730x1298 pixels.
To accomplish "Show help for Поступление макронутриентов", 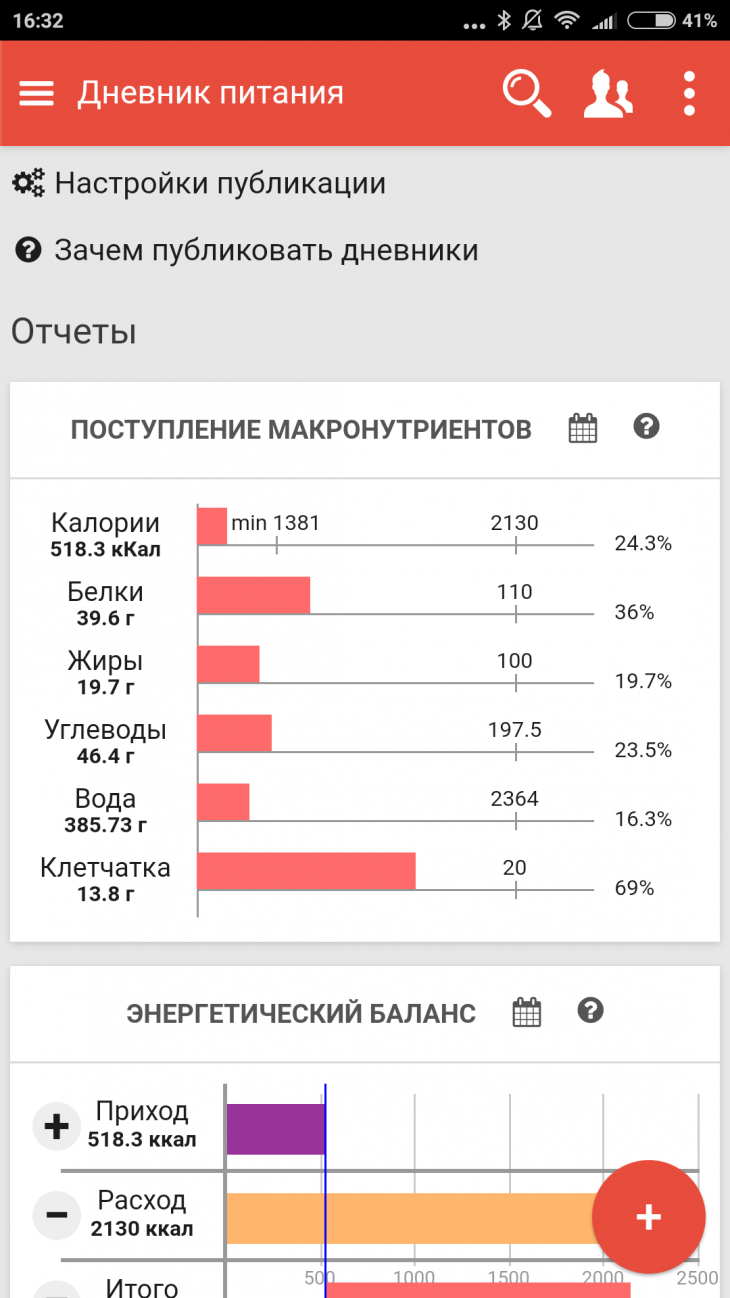I will pyautogui.click(x=647, y=427).
